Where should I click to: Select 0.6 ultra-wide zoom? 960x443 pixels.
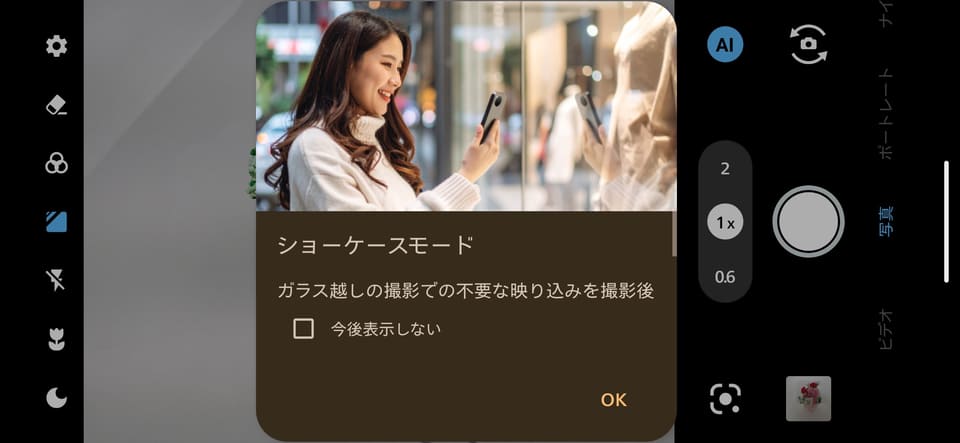tap(725, 277)
